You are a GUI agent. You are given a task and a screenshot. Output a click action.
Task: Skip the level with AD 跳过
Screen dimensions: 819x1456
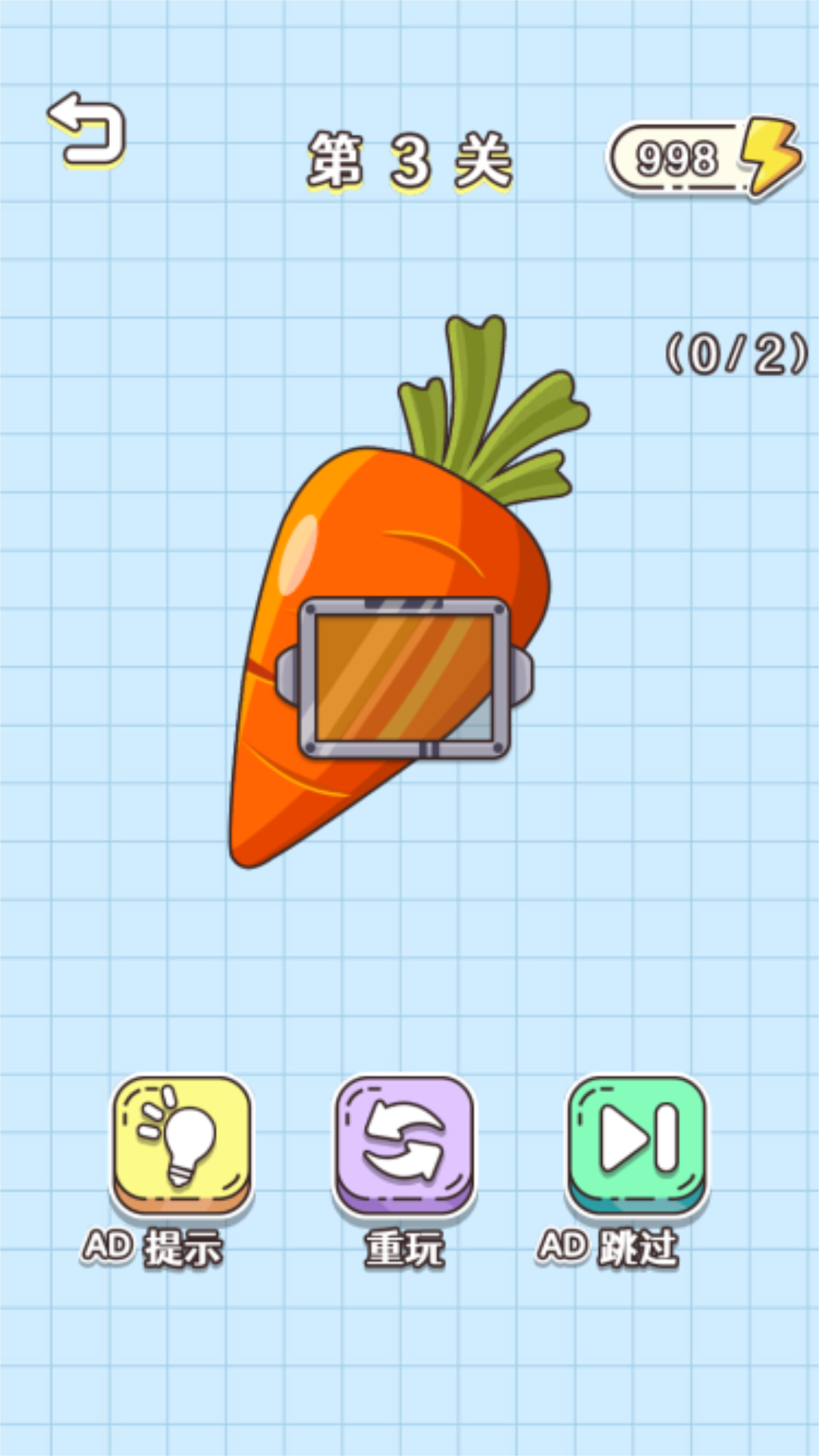[637, 1144]
